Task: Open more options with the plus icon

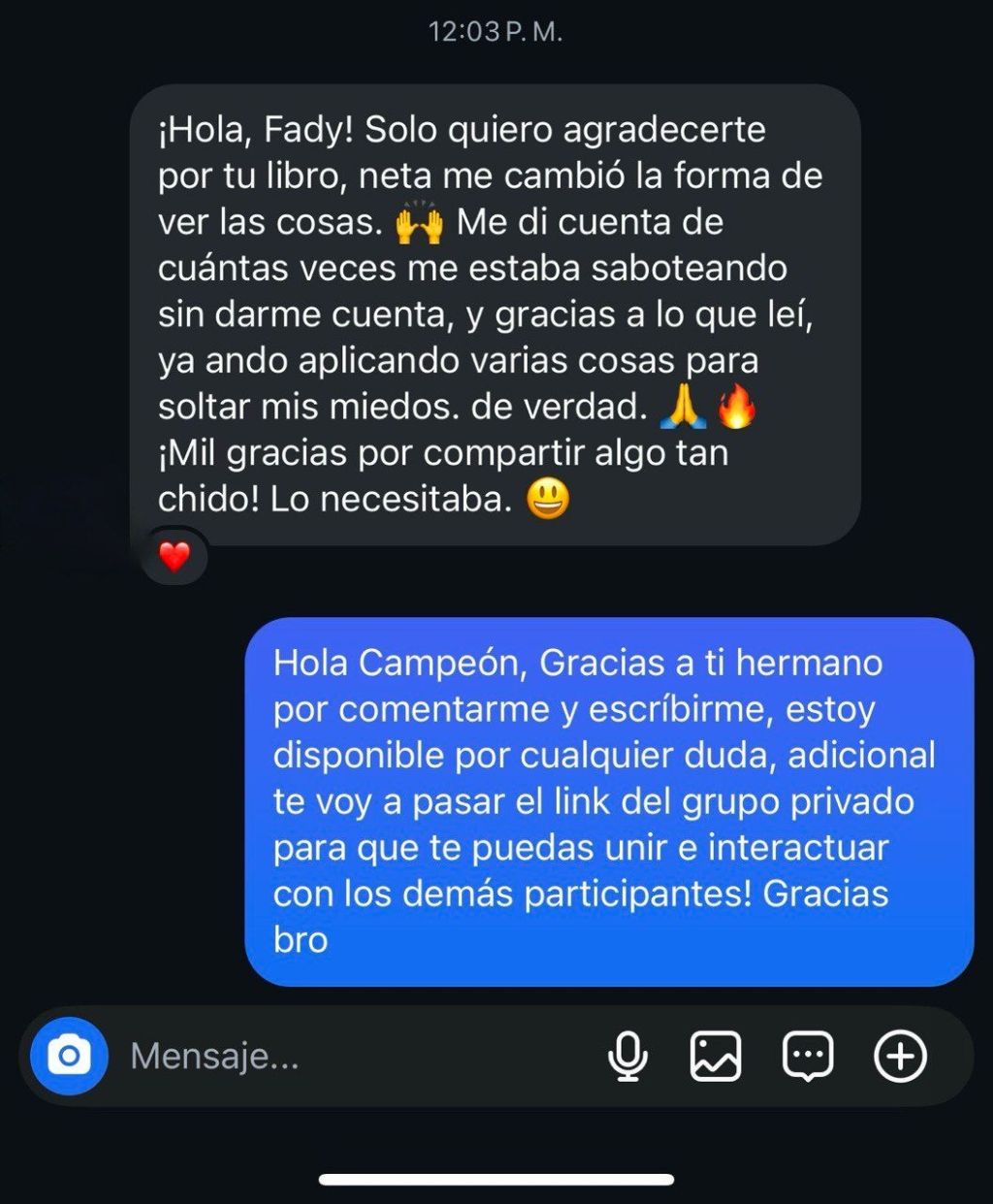Action: click(900, 1056)
